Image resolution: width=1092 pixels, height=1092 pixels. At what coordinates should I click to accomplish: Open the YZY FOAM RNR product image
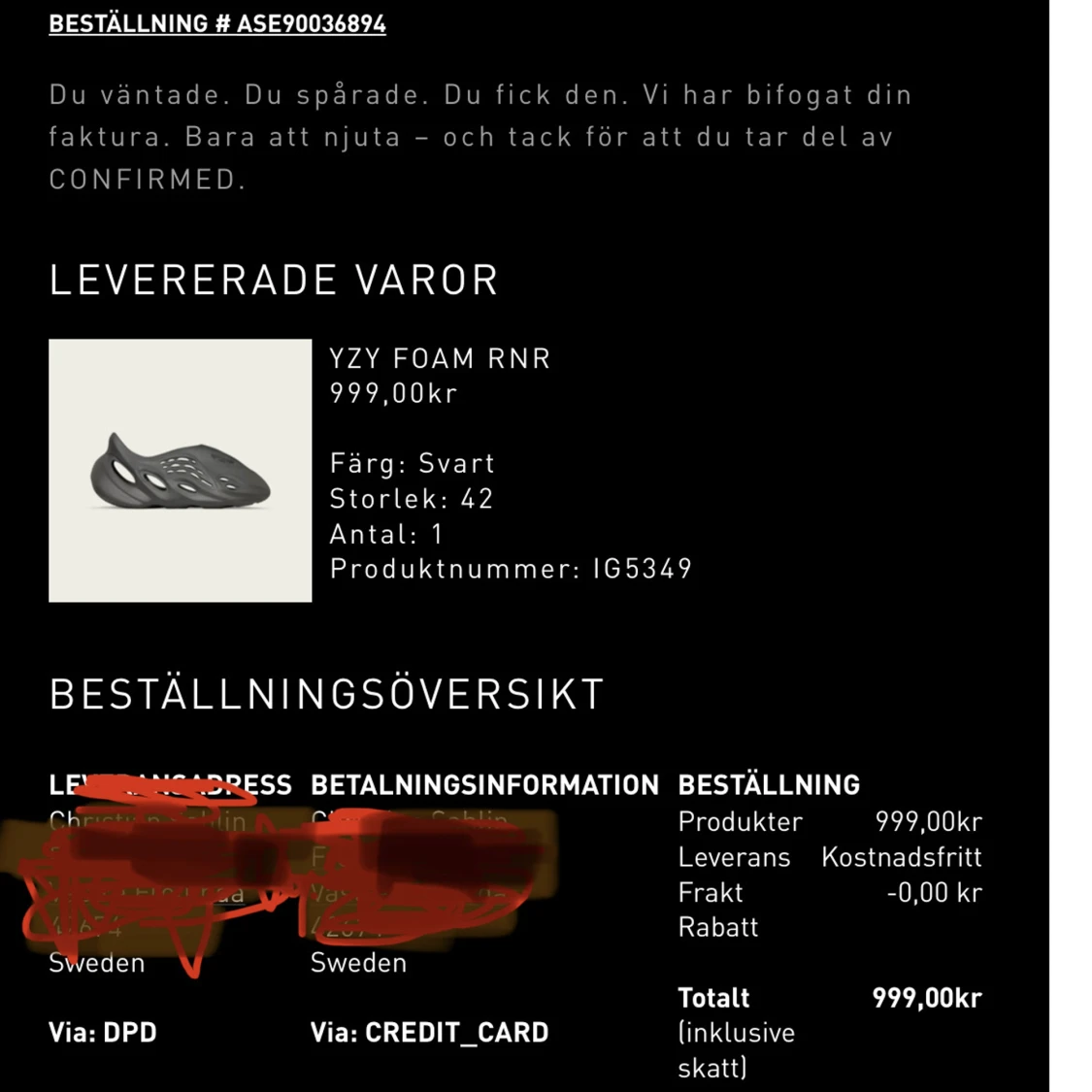click(181, 471)
